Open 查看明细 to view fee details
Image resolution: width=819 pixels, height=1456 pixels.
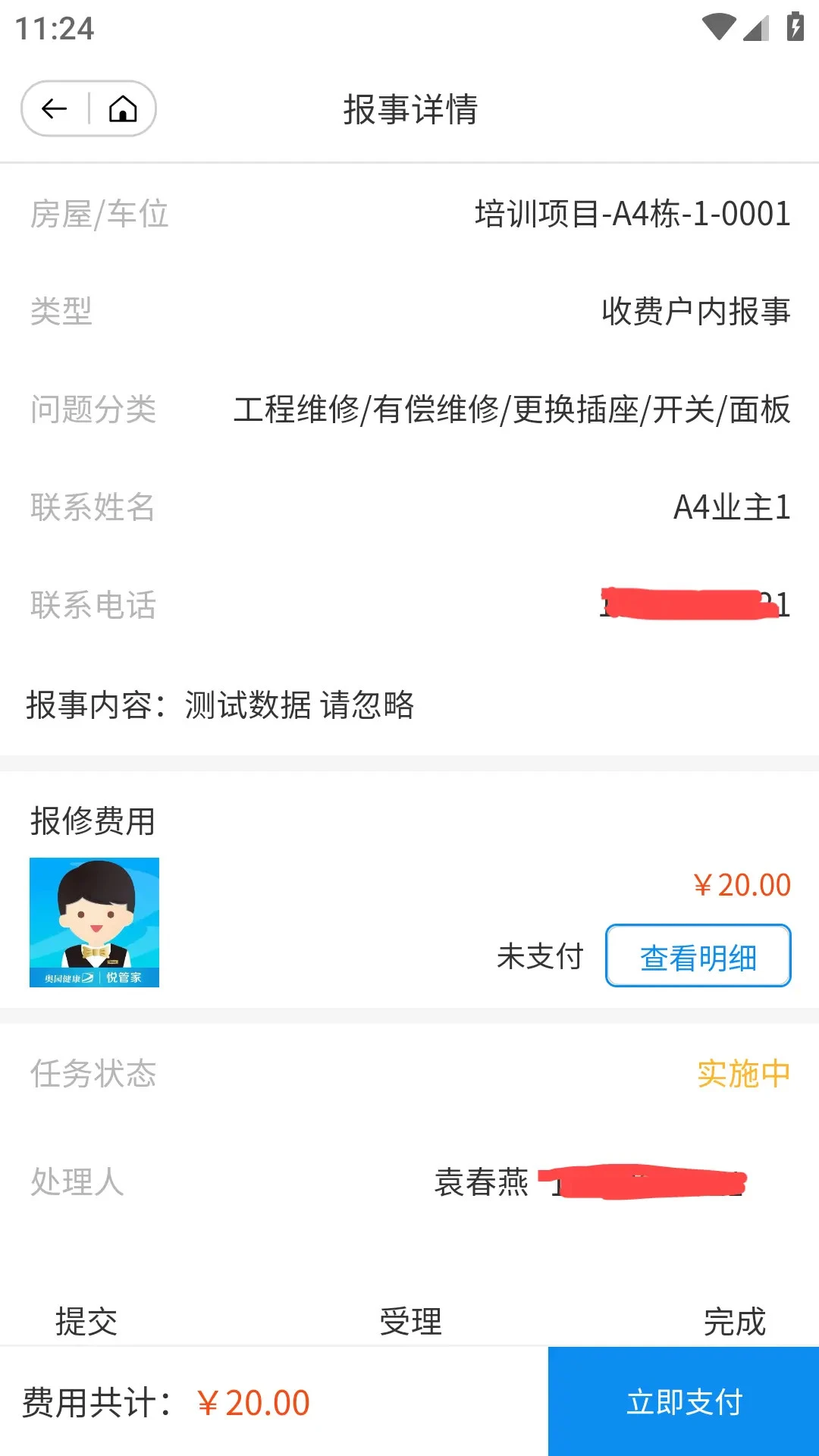tap(698, 955)
